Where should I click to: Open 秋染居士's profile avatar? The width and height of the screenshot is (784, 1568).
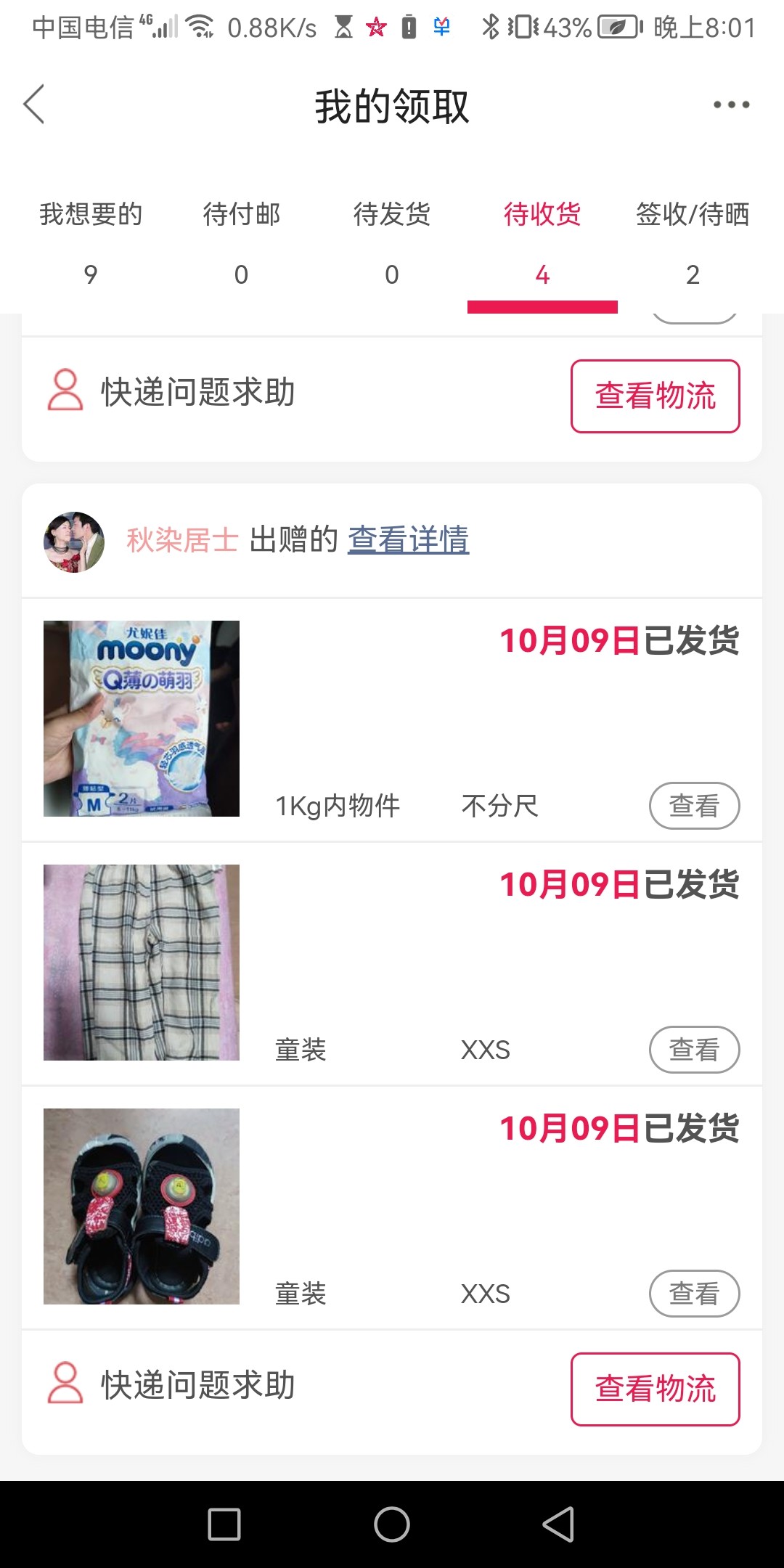(74, 542)
